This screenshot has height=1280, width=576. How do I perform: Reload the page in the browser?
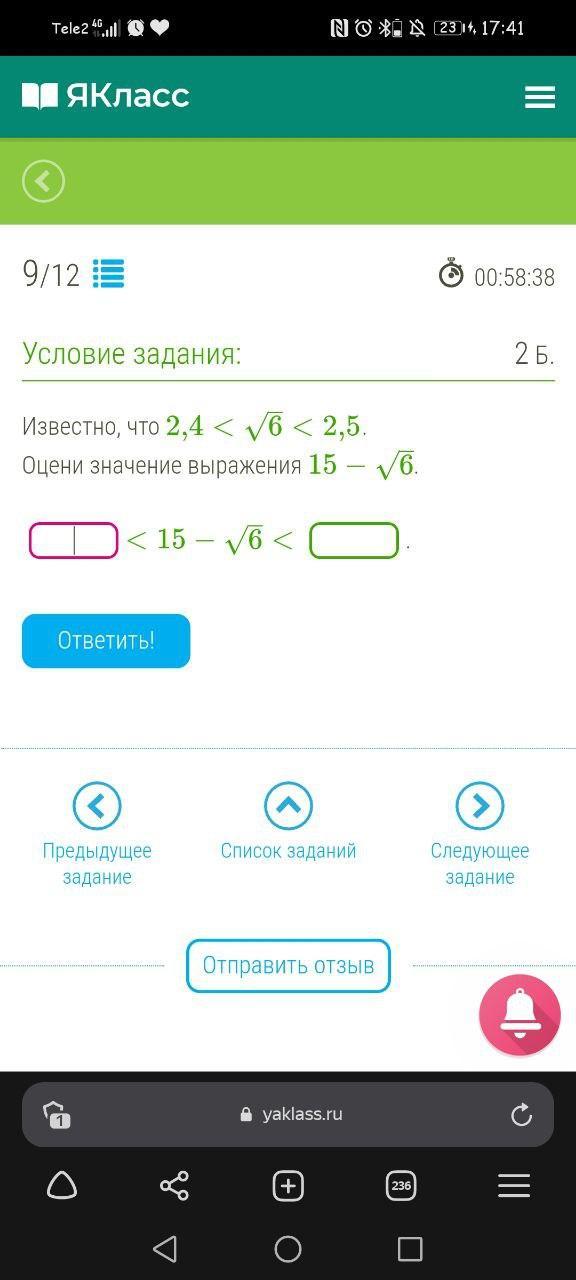pos(521,1115)
